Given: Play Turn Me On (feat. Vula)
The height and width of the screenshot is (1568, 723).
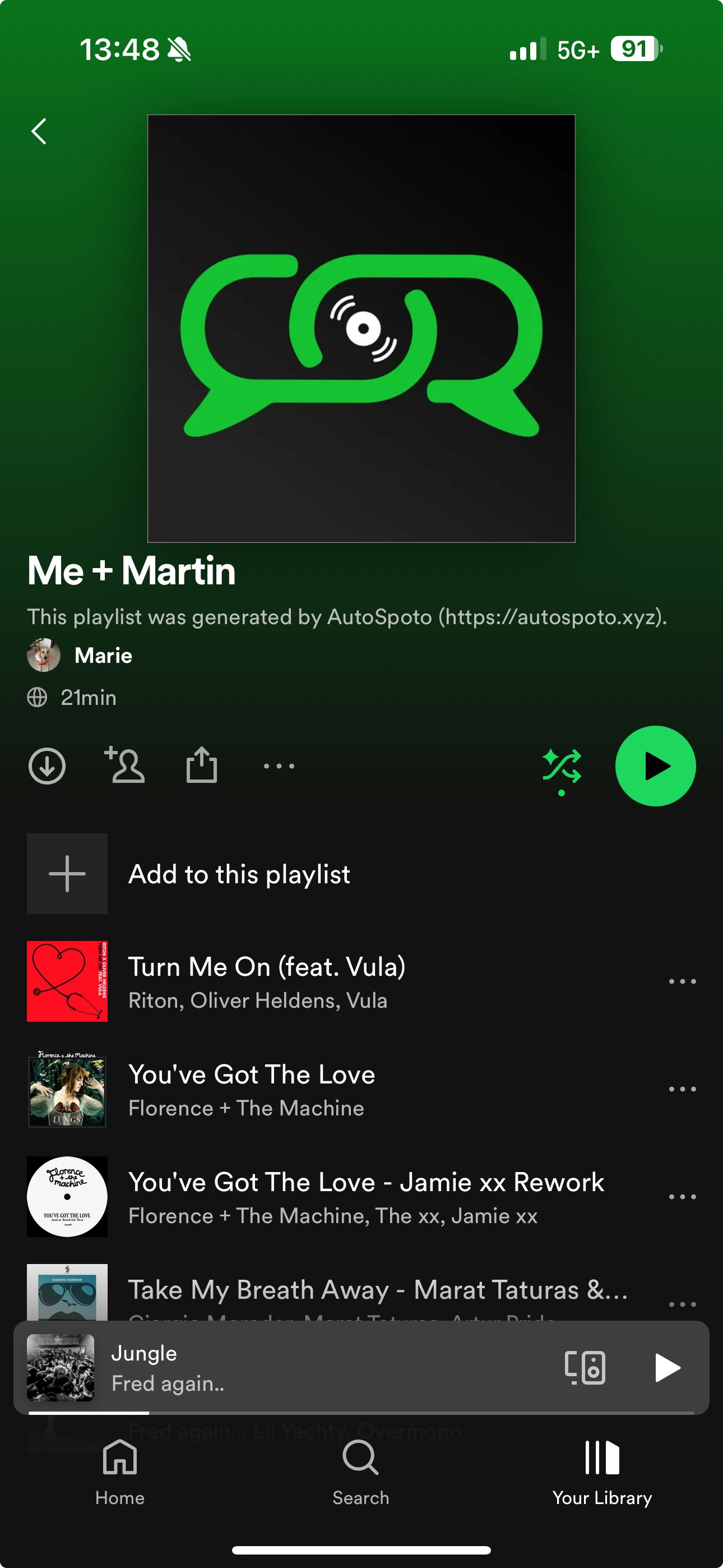Looking at the screenshot, I should [267, 981].
